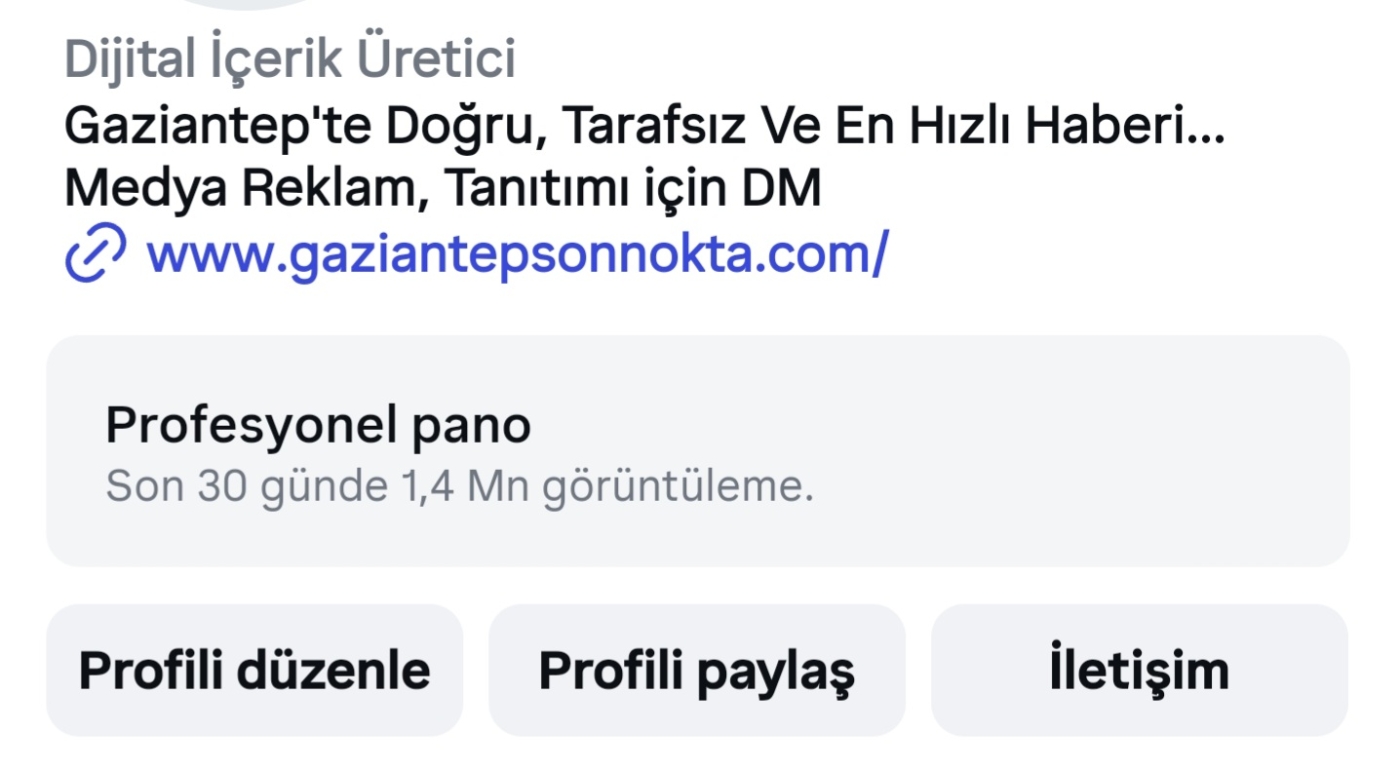Screen dimensions: 1400x771
Task: Open the İletişim contact button
Action: point(1139,670)
